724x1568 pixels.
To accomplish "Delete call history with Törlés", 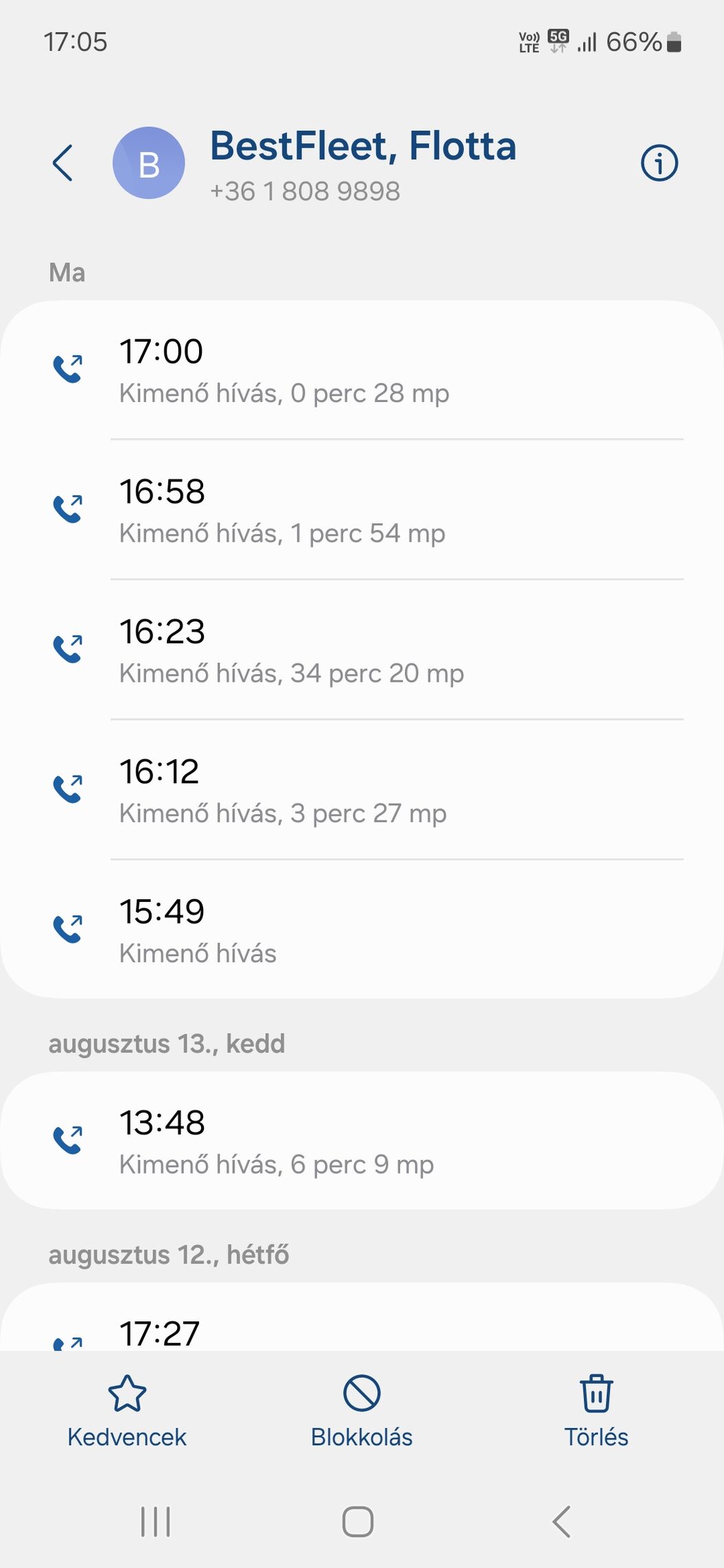I will click(596, 1412).
